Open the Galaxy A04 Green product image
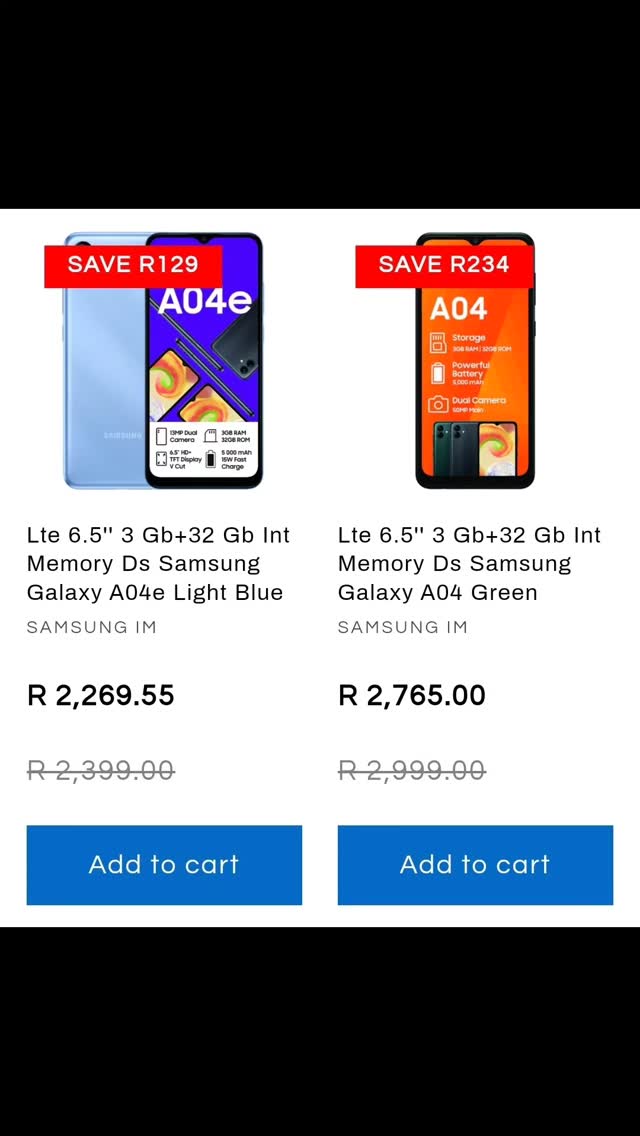Viewport: 640px width, 1136px height. point(475,361)
